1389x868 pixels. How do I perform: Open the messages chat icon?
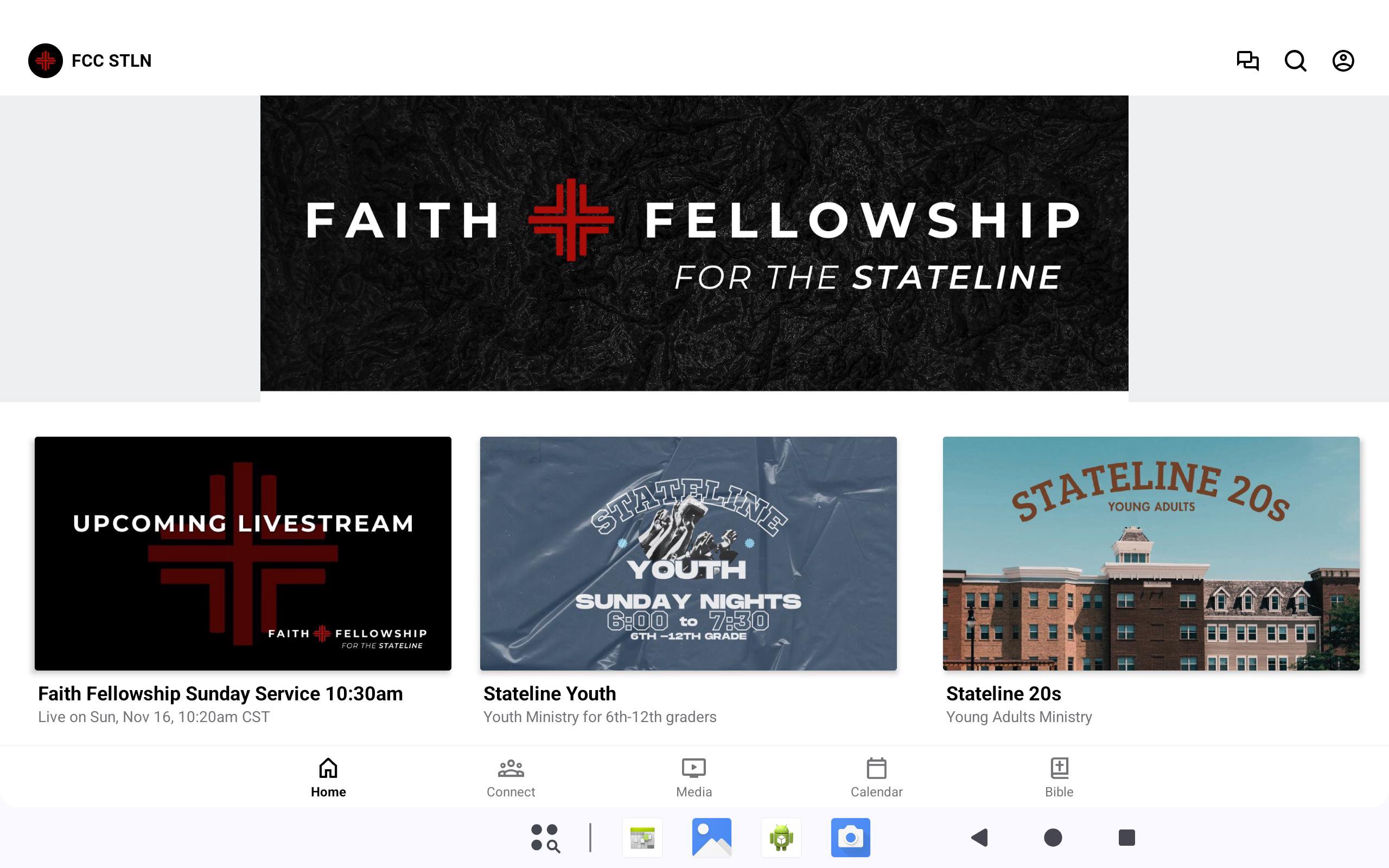1247,61
